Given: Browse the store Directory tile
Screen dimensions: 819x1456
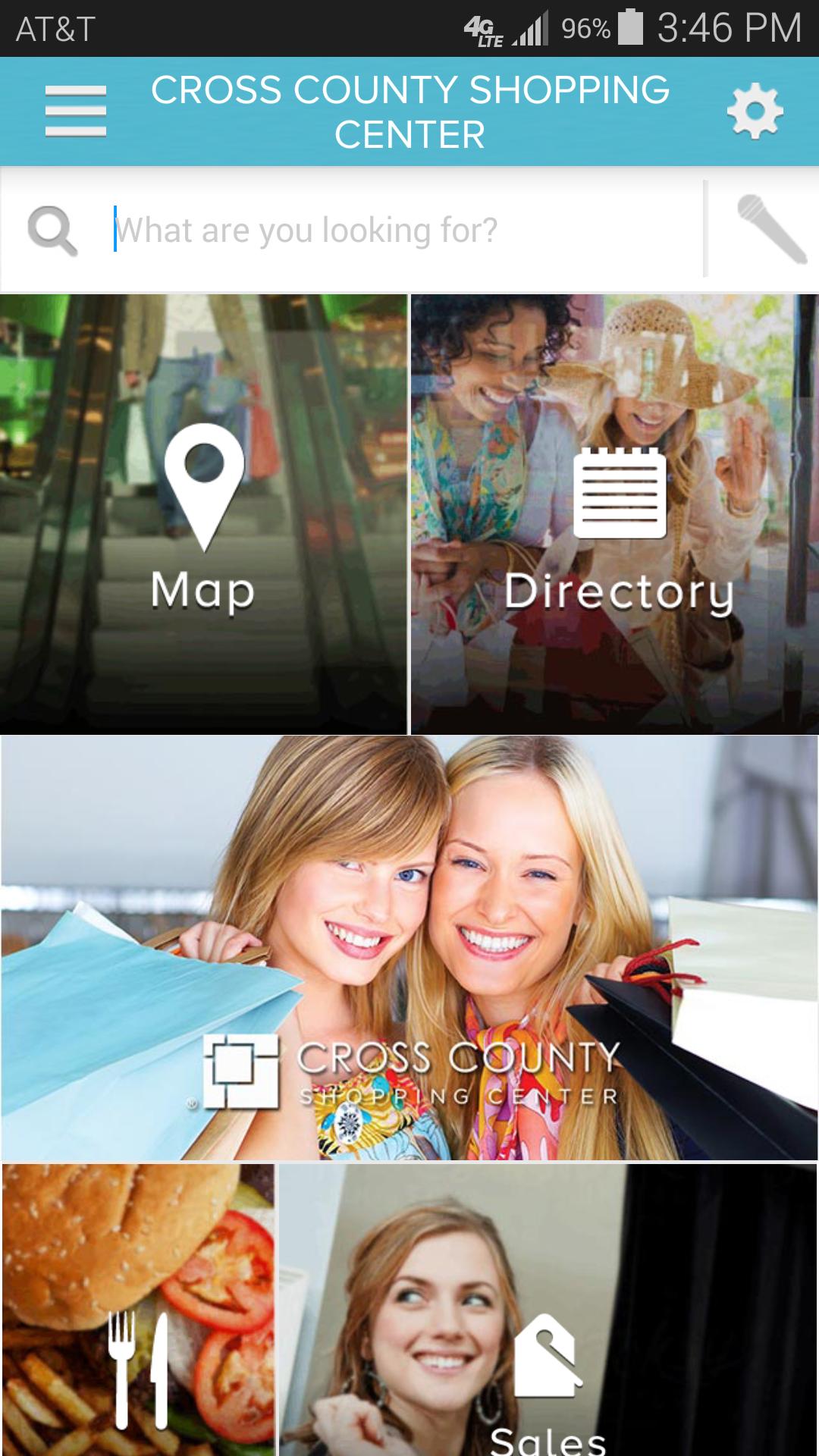Looking at the screenshot, I should point(616,514).
